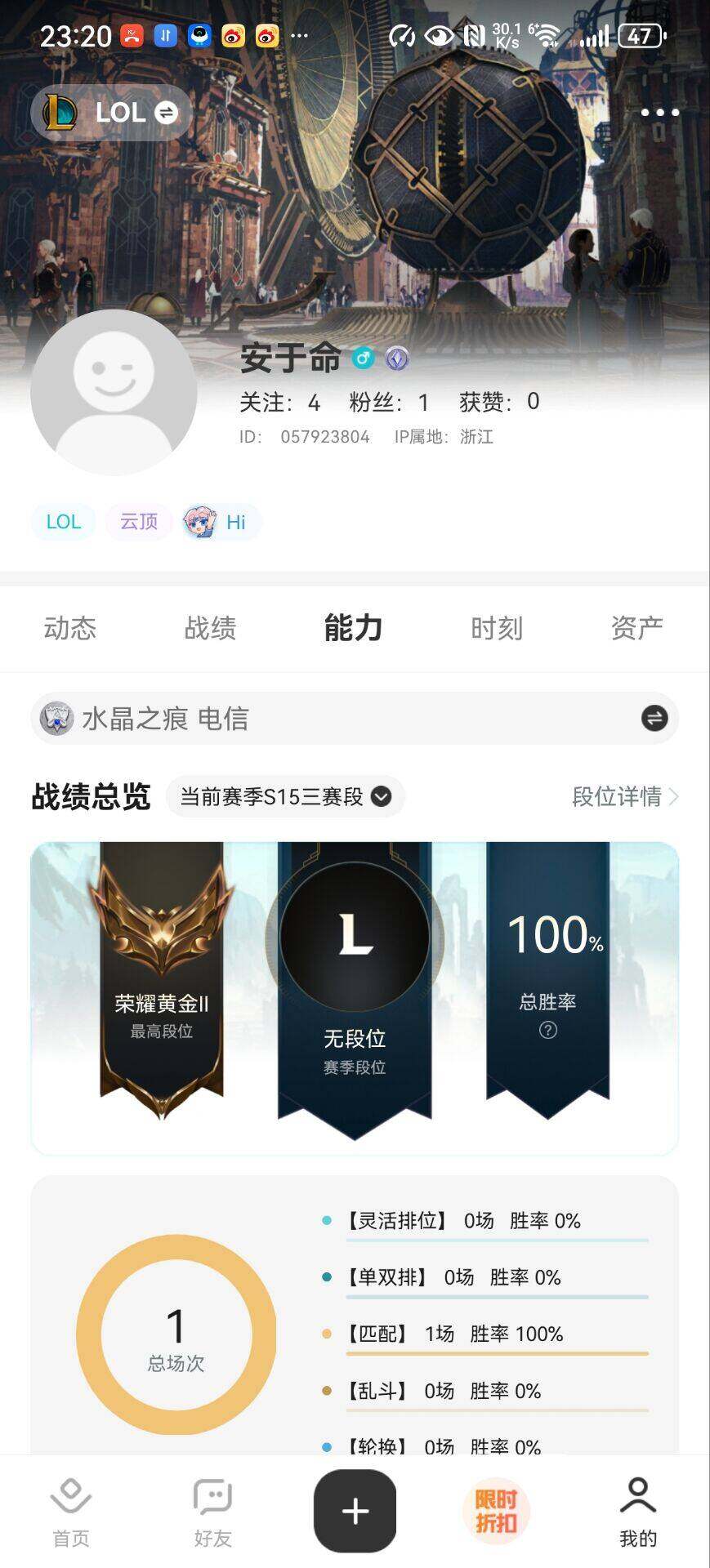The height and width of the screenshot is (1568, 710).
Task: Tap the Hi greeting chip
Action: coord(221,522)
